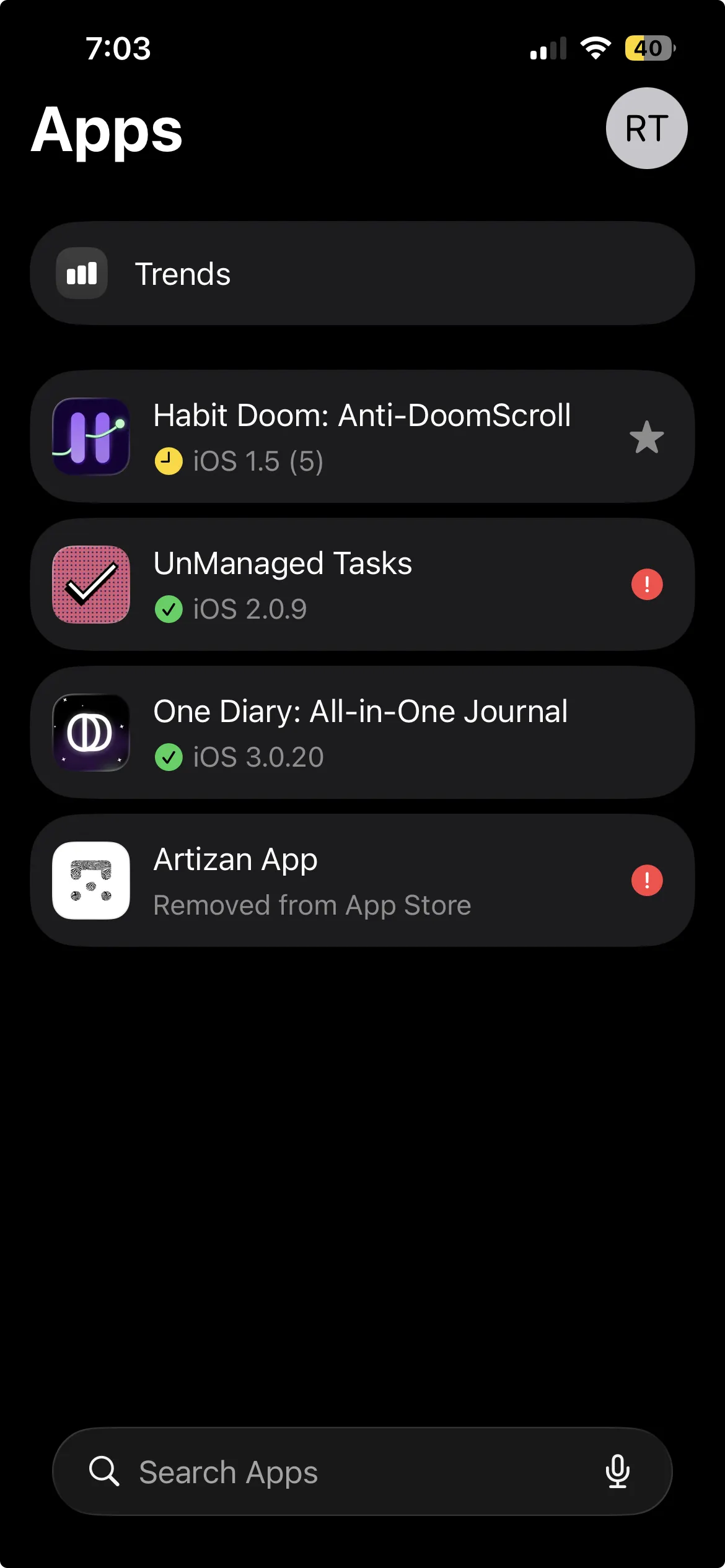Open the Habit Doom app icon
The image size is (725, 1568).
click(91, 437)
